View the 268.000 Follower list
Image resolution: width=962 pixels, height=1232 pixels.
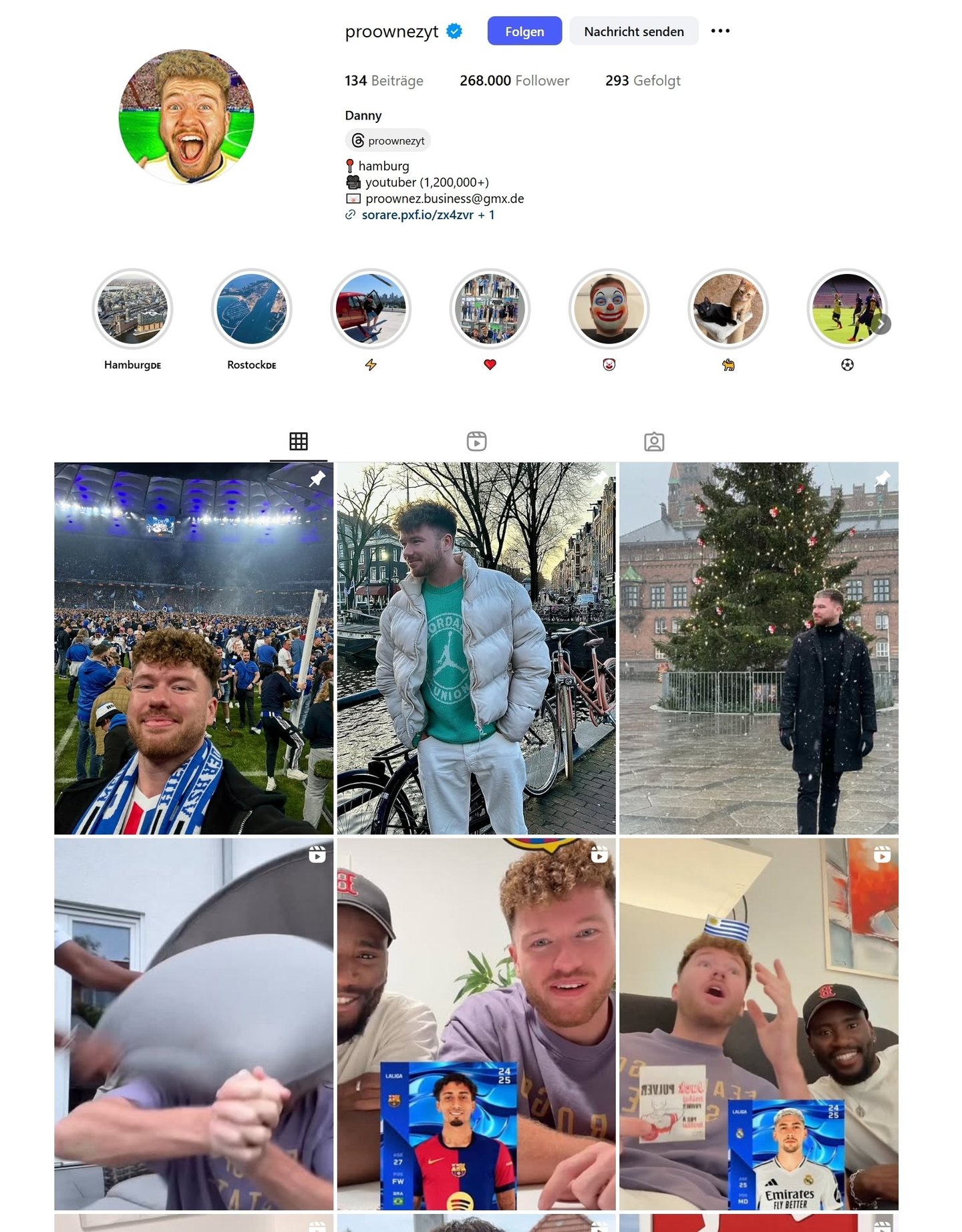pyautogui.click(x=514, y=81)
